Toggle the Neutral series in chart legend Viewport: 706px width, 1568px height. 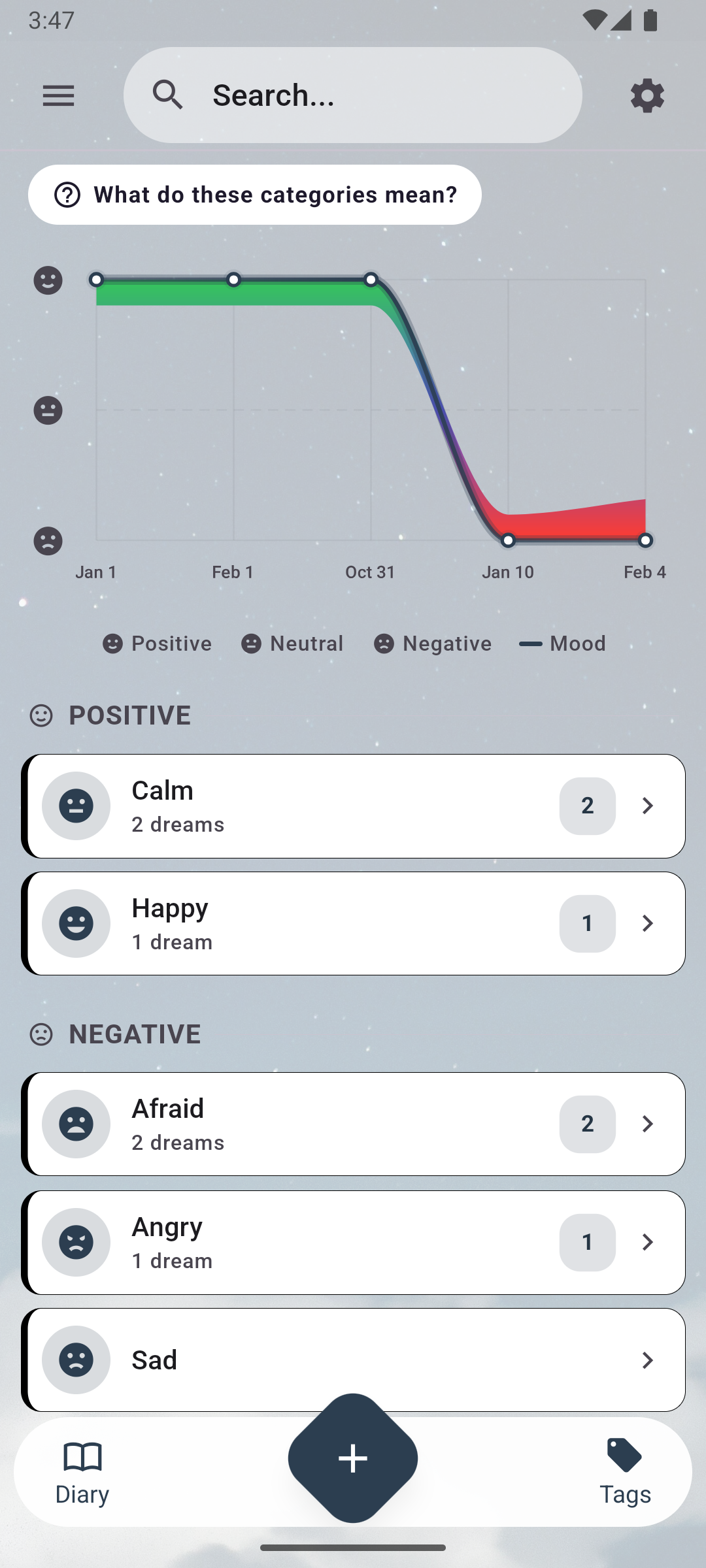[x=292, y=644]
